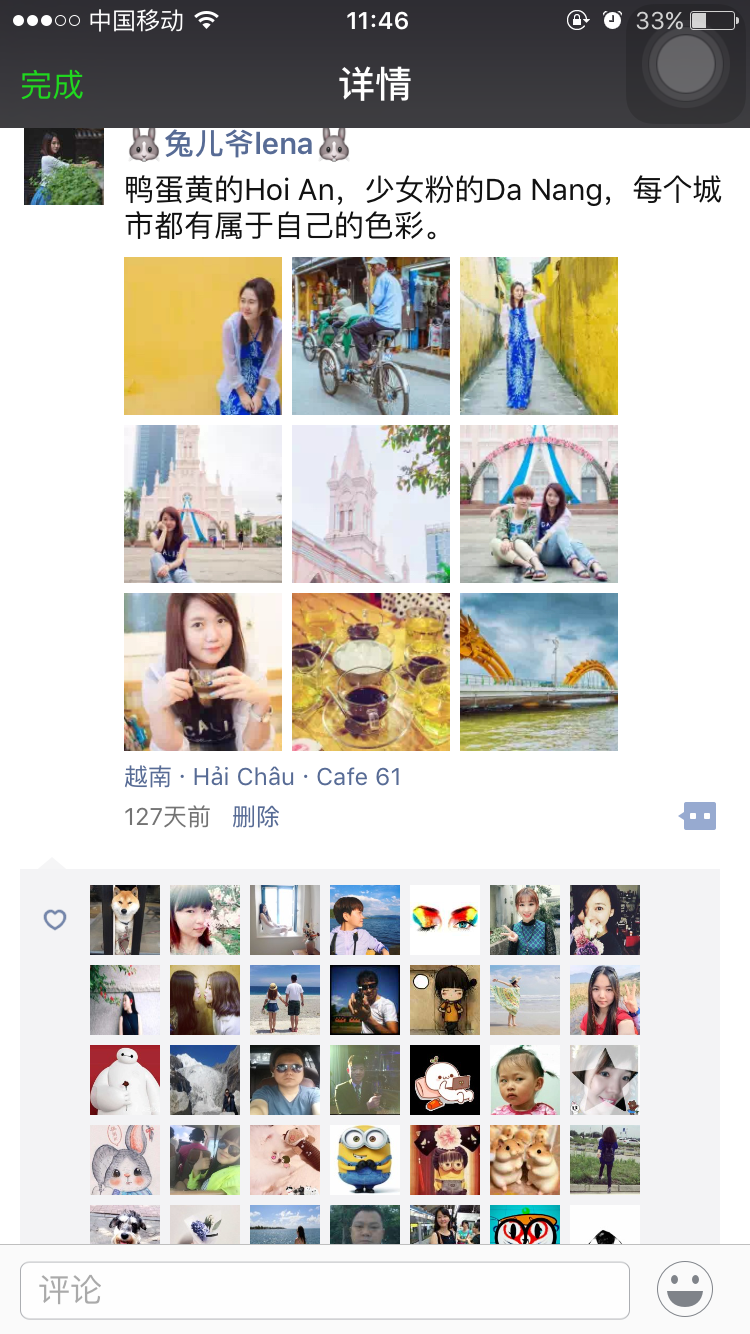The image size is (750, 1334).
Task: Open the like and comment popup button
Action: point(698,817)
